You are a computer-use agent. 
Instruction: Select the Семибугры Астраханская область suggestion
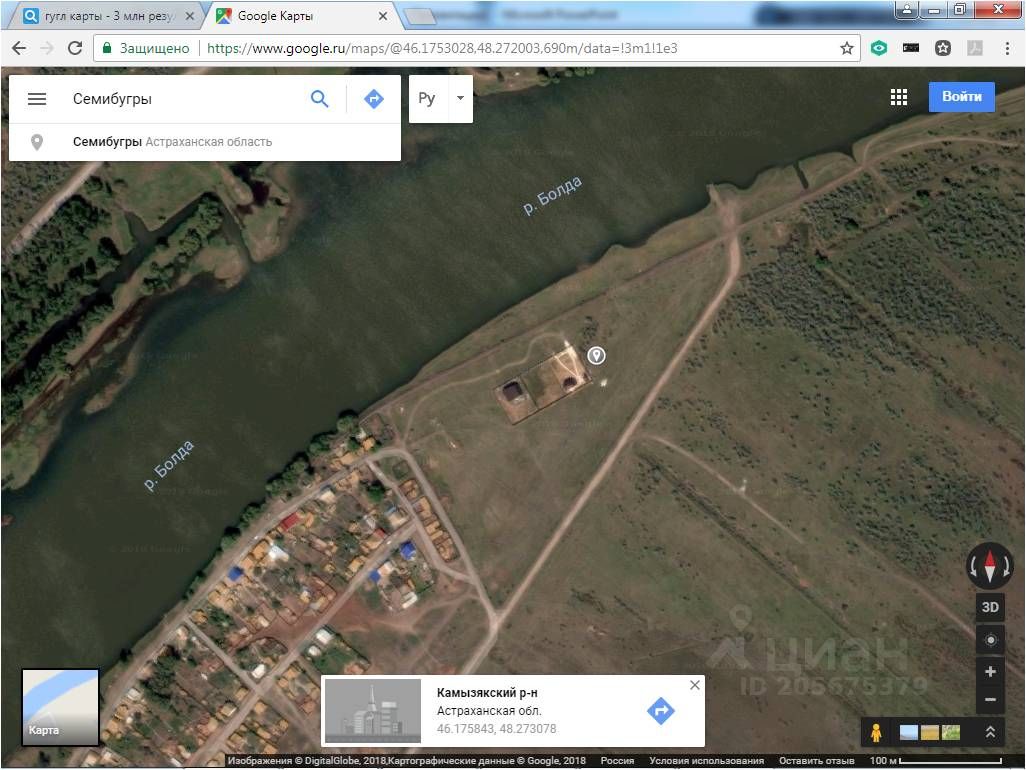click(x=172, y=142)
